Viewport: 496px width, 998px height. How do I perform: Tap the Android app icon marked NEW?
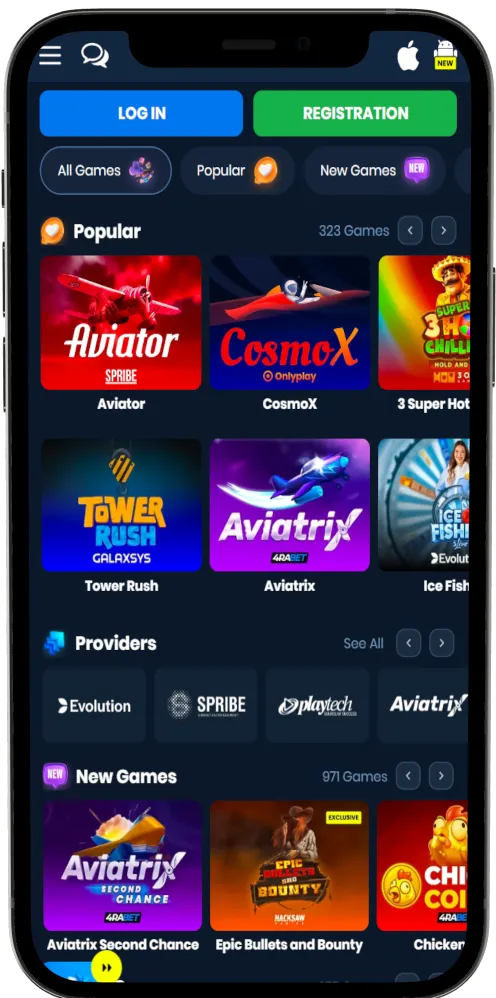point(445,53)
